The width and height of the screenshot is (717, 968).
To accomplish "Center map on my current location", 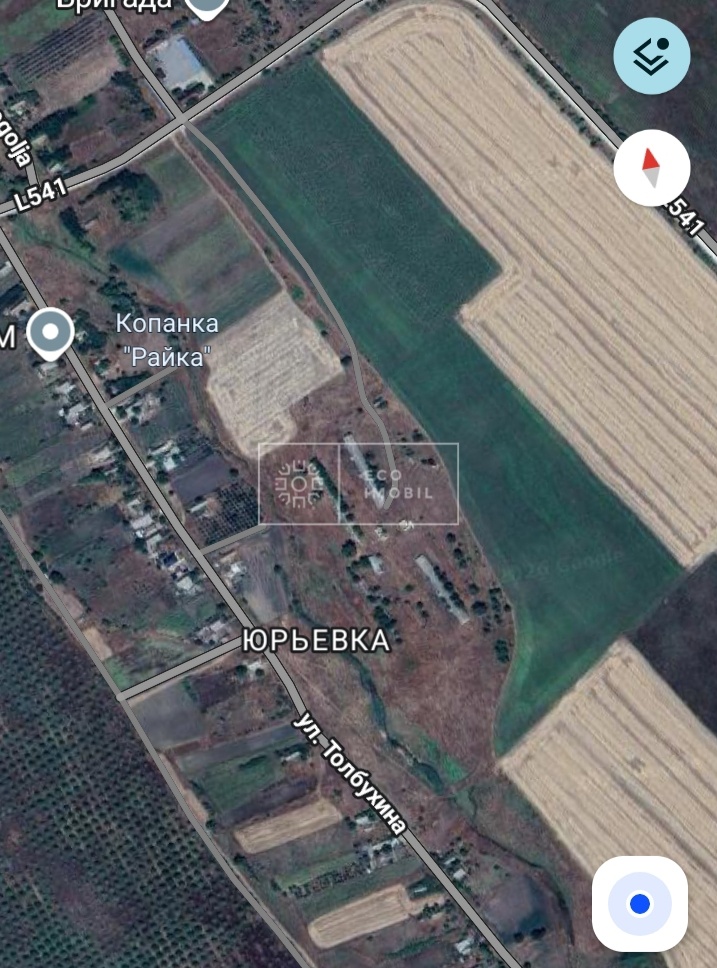I will tap(640, 904).
